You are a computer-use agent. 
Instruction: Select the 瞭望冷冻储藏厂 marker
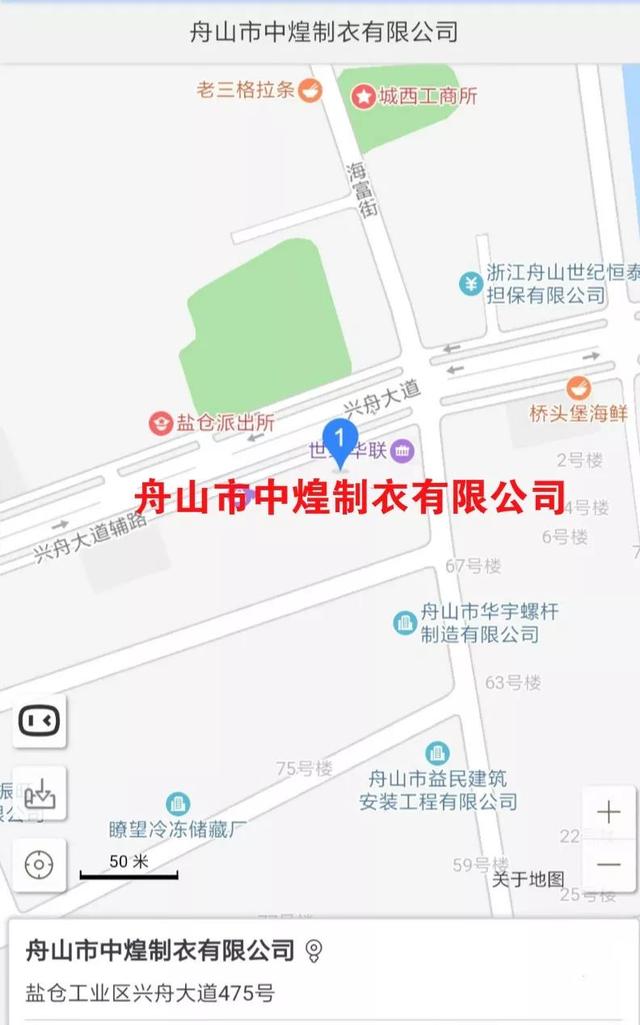click(x=178, y=803)
